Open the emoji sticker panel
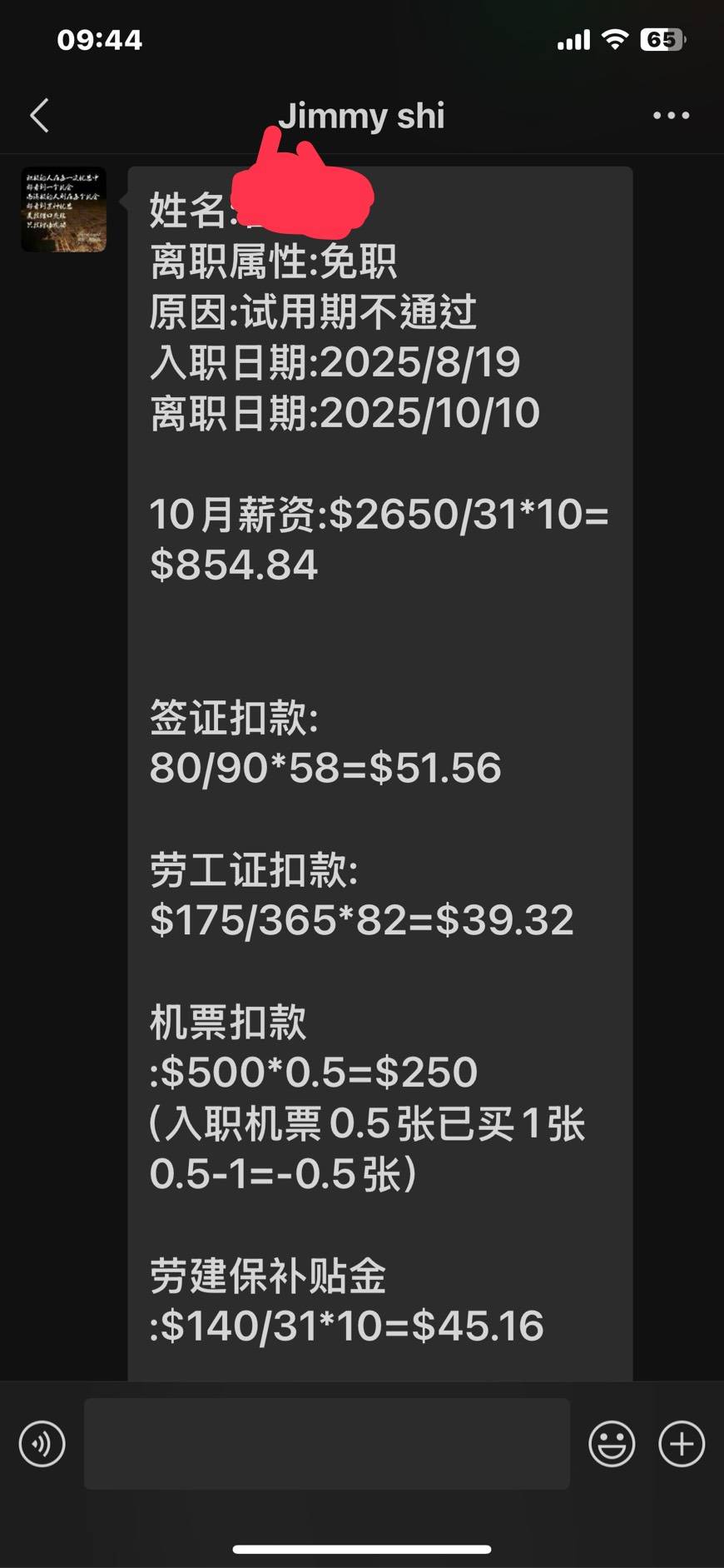This screenshot has width=724, height=1568. pyautogui.click(x=612, y=1443)
